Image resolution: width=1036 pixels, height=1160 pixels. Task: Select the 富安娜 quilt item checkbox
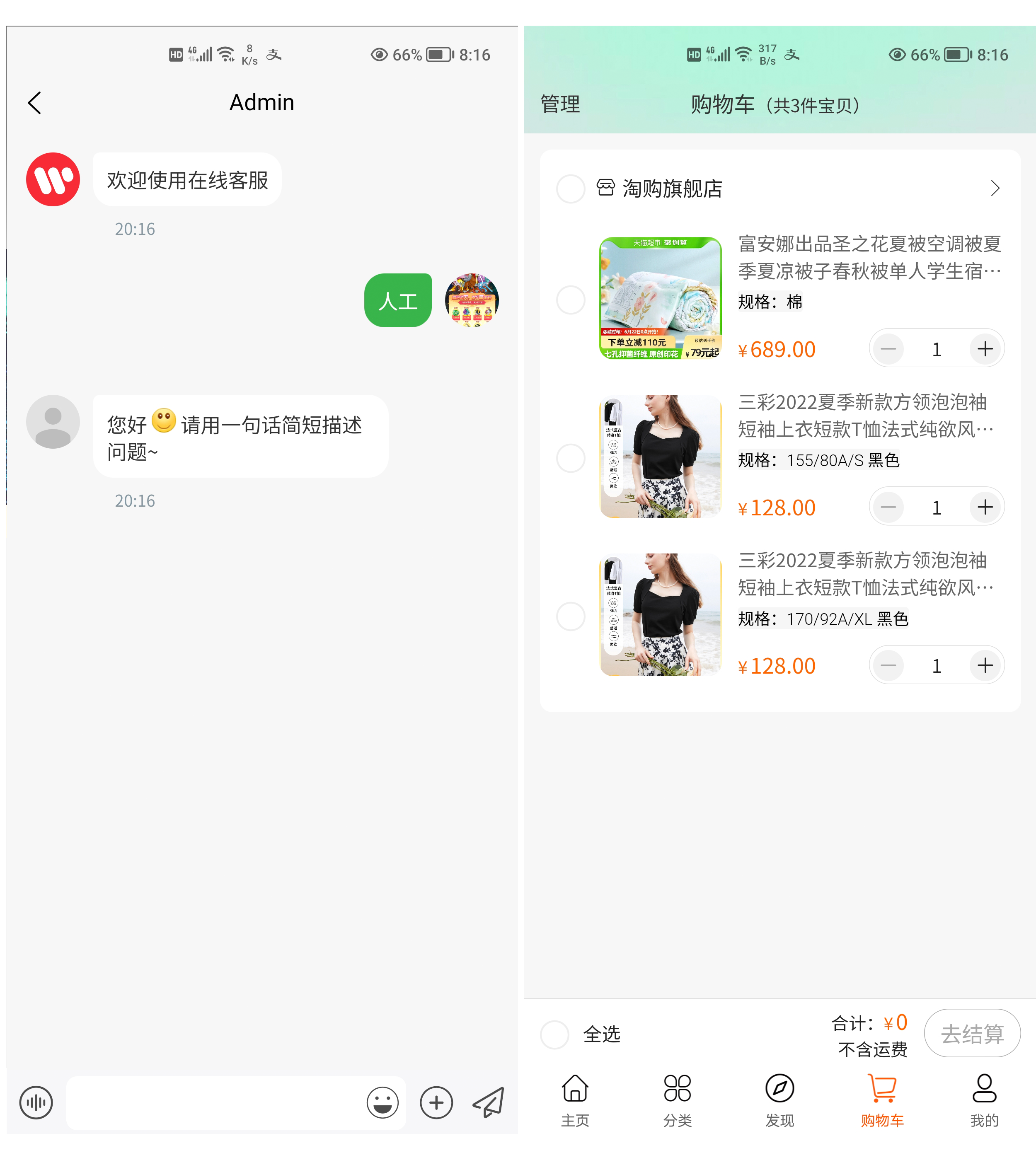570,300
